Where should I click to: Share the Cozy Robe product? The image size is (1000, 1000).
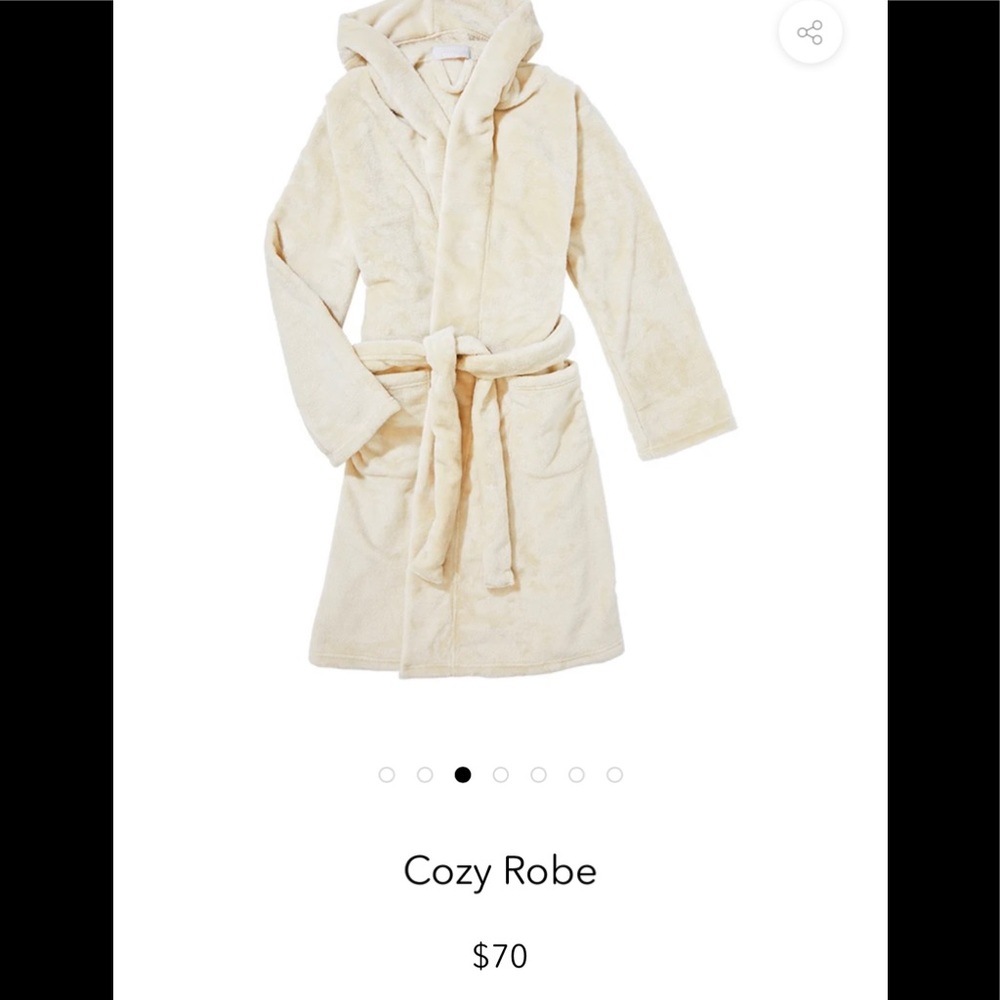click(x=810, y=33)
